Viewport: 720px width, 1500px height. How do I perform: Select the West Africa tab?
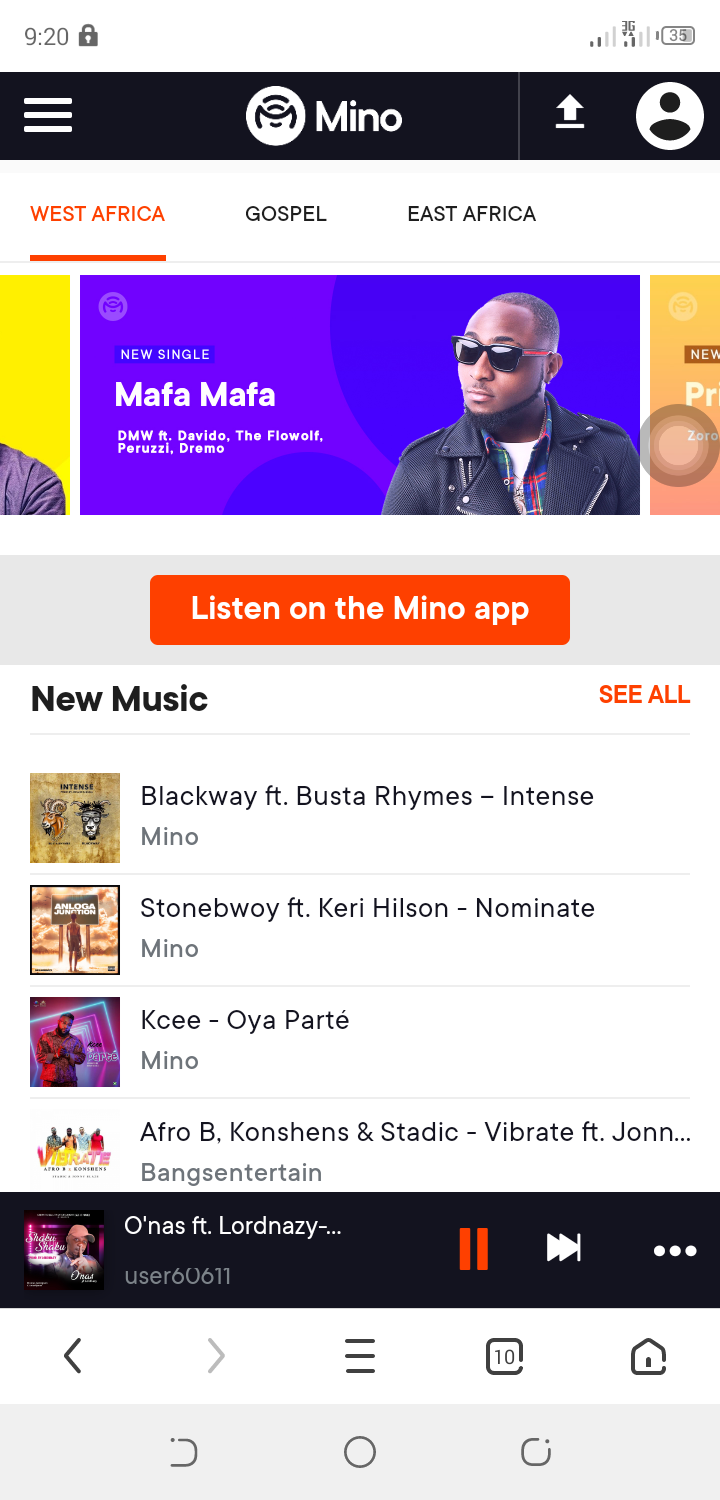98,214
